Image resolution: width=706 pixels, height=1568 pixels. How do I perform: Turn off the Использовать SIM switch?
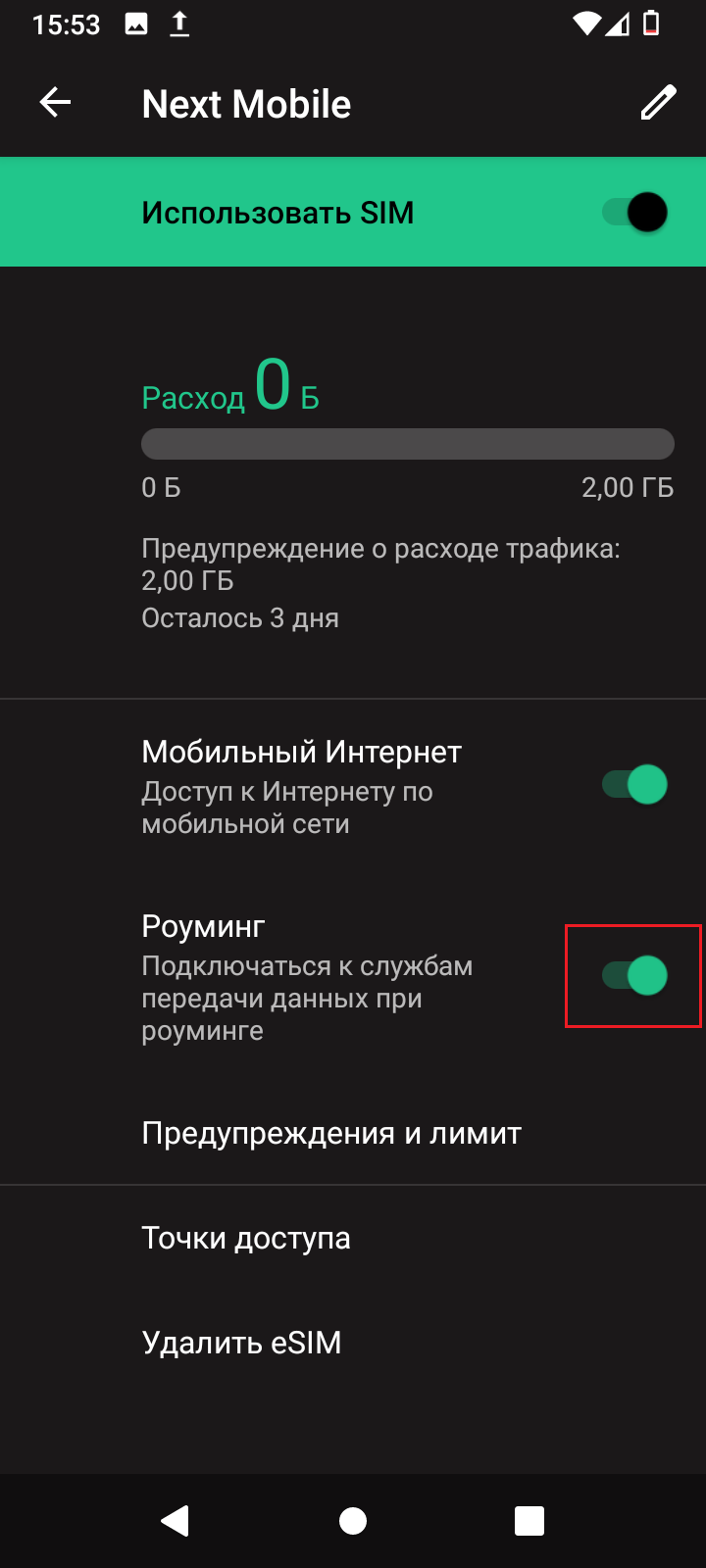pyautogui.click(x=634, y=212)
